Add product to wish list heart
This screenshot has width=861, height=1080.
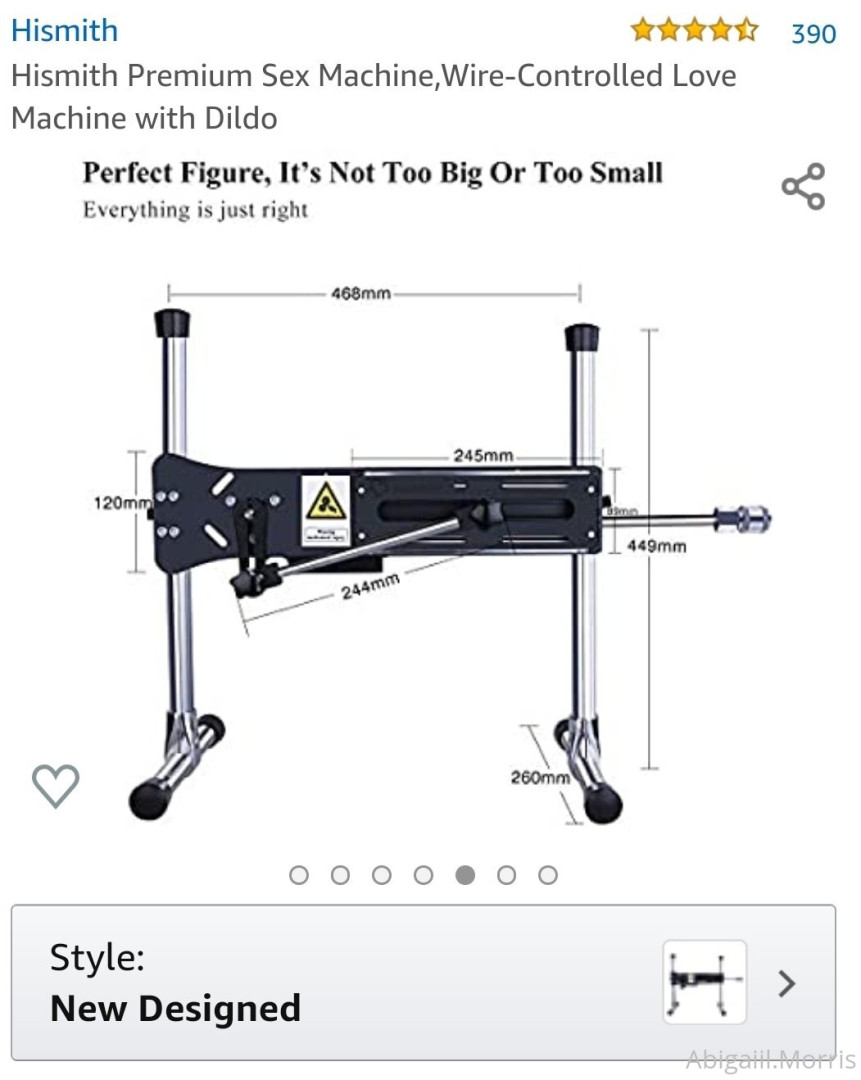coord(55,786)
